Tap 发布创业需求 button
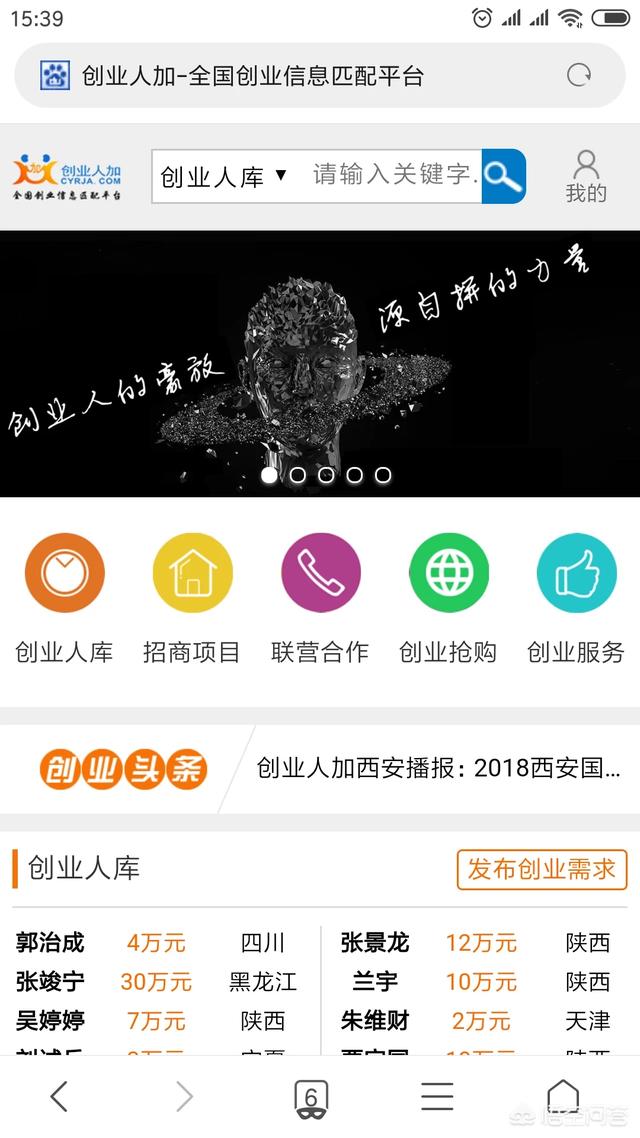640x1138 pixels. tap(541, 869)
